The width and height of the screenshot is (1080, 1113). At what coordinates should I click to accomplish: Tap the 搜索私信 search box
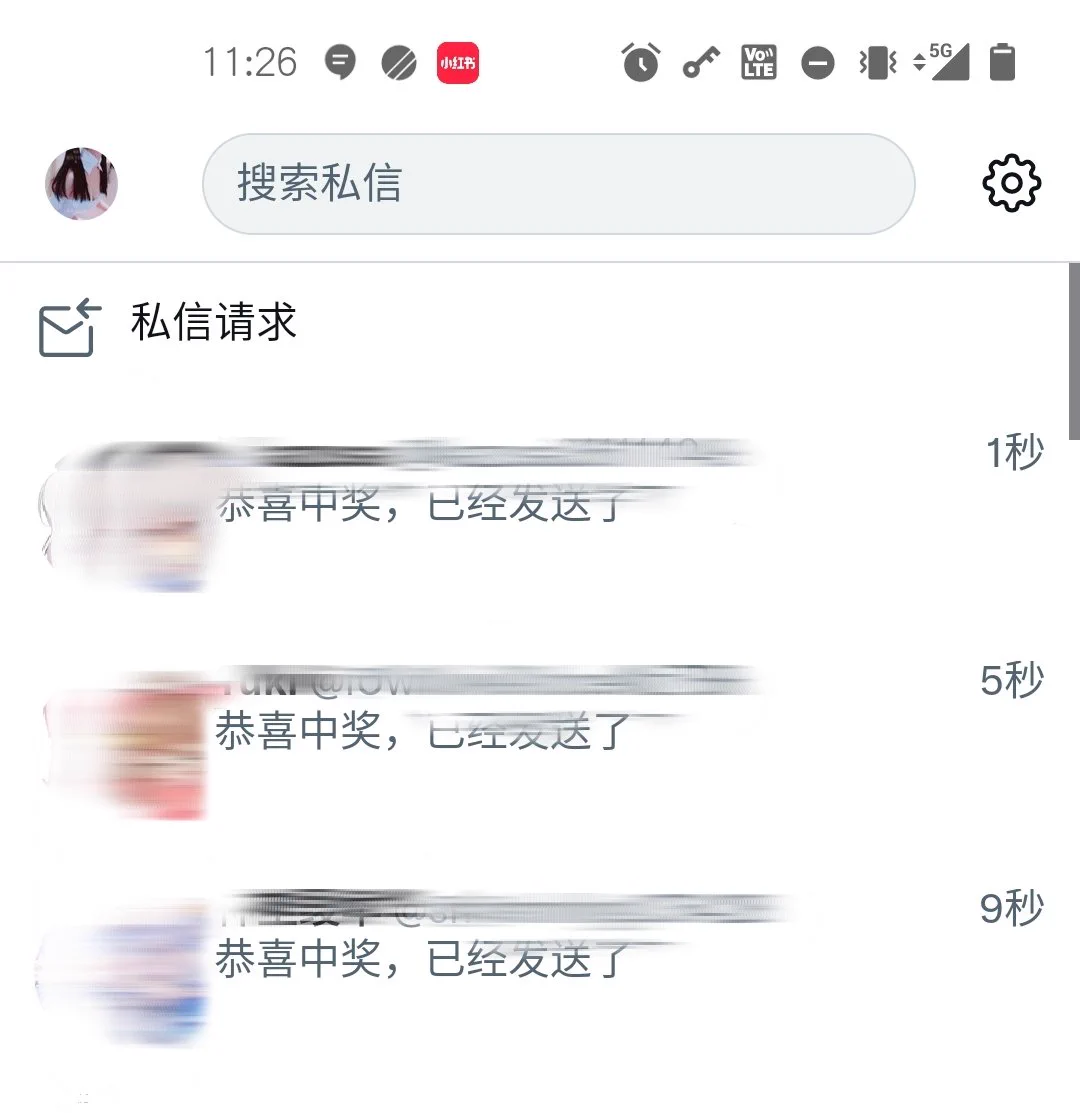(558, 184)
